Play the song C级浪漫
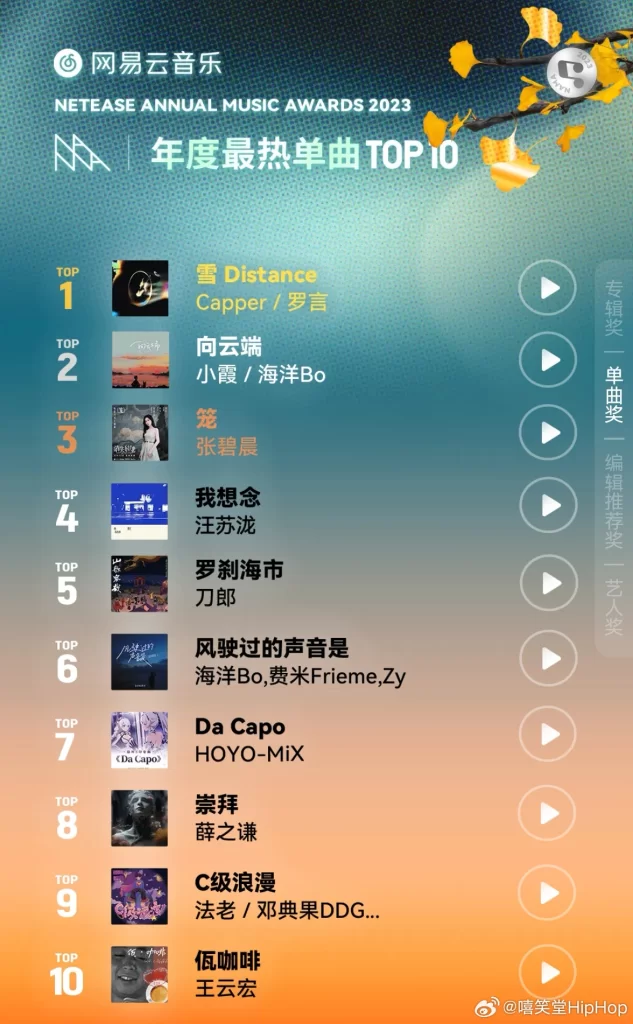633x1024 pixels. coord(548,893)
